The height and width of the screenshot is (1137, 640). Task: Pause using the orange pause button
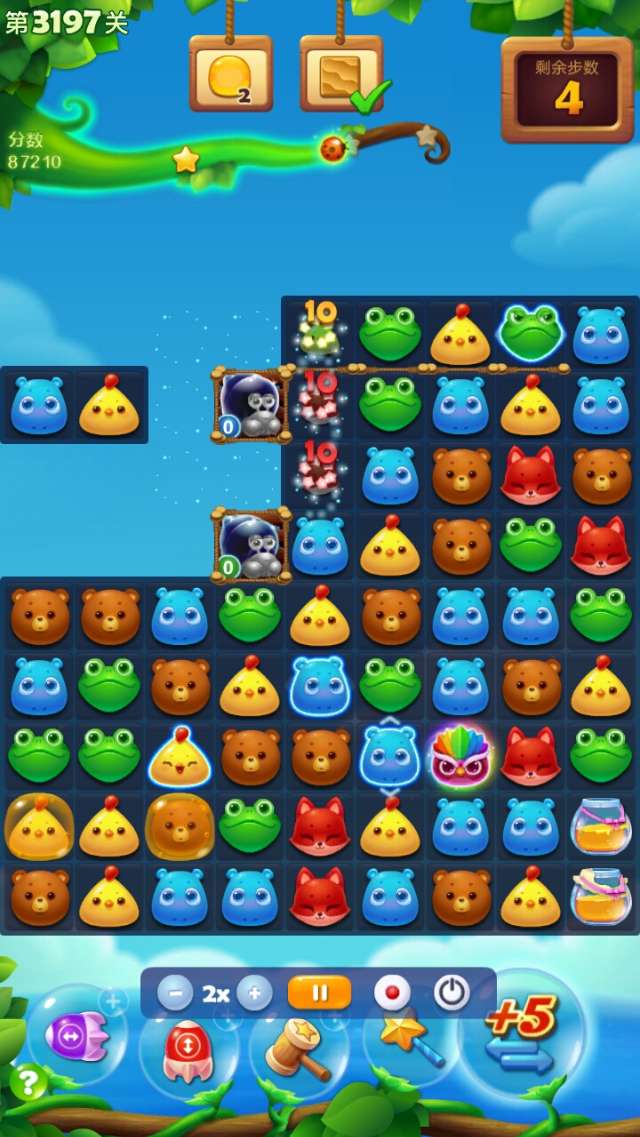point(320,993)
